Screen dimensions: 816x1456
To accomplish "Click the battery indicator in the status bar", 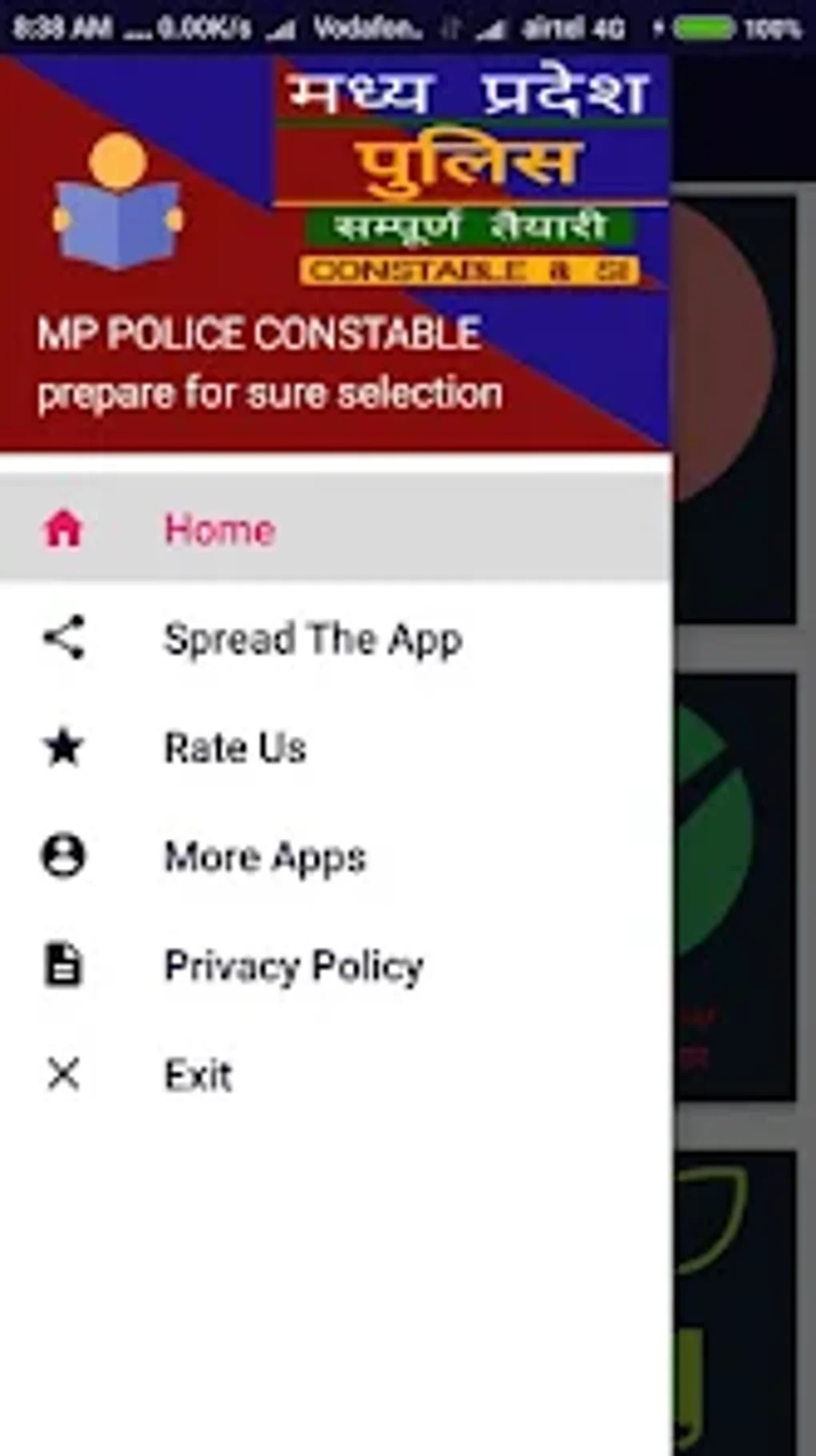I will click(x=704, y=26).
